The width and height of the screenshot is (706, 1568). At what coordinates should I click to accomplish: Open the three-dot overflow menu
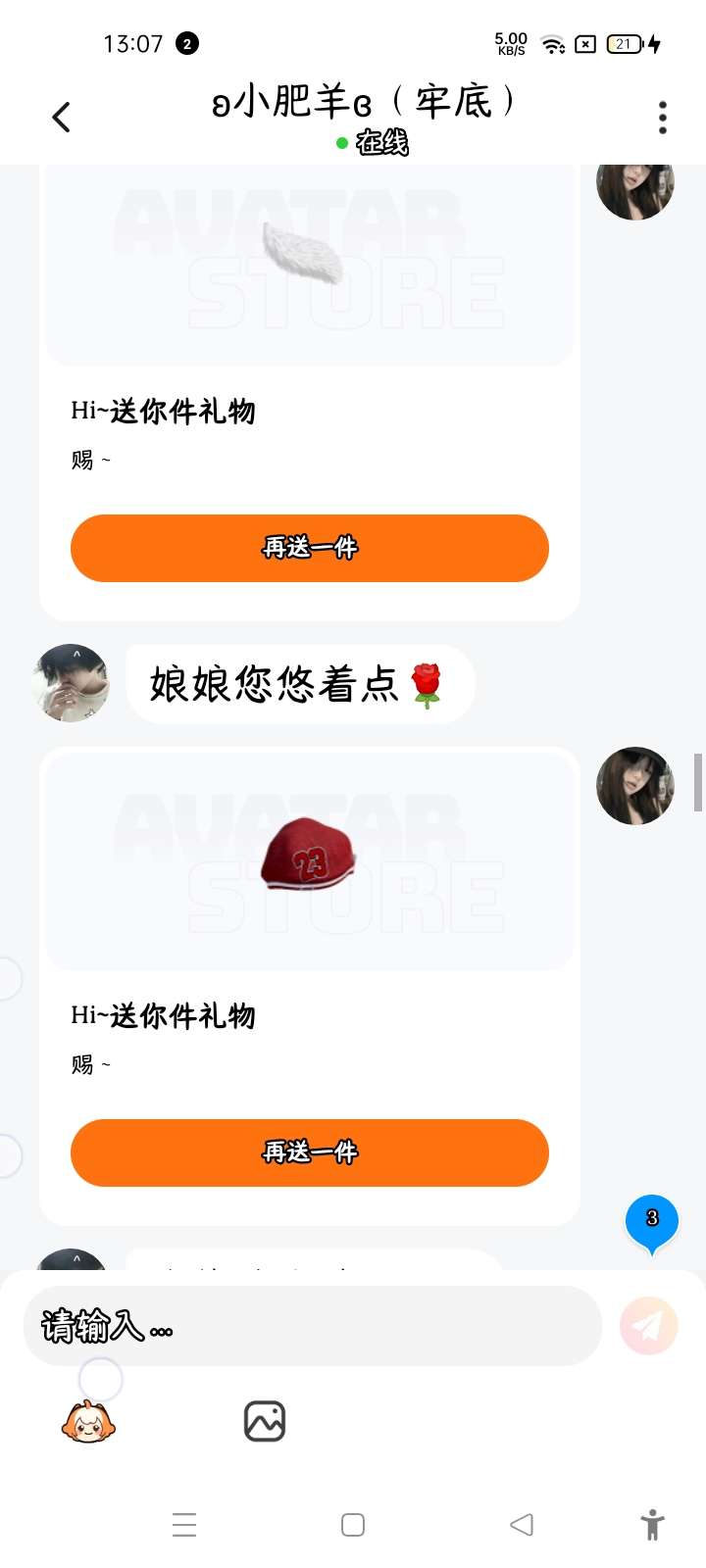[663, 118]
